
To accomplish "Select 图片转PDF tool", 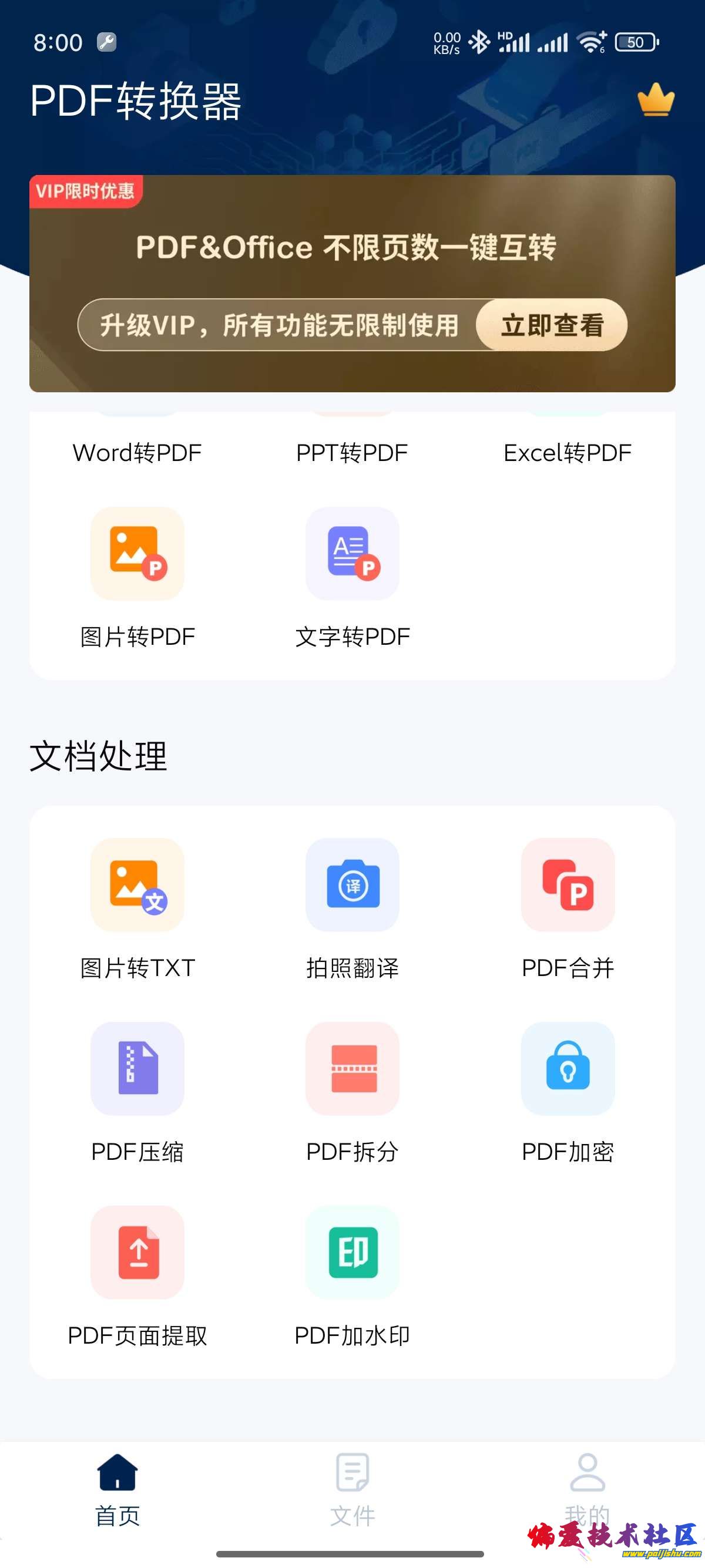I will tap(137, 554).
